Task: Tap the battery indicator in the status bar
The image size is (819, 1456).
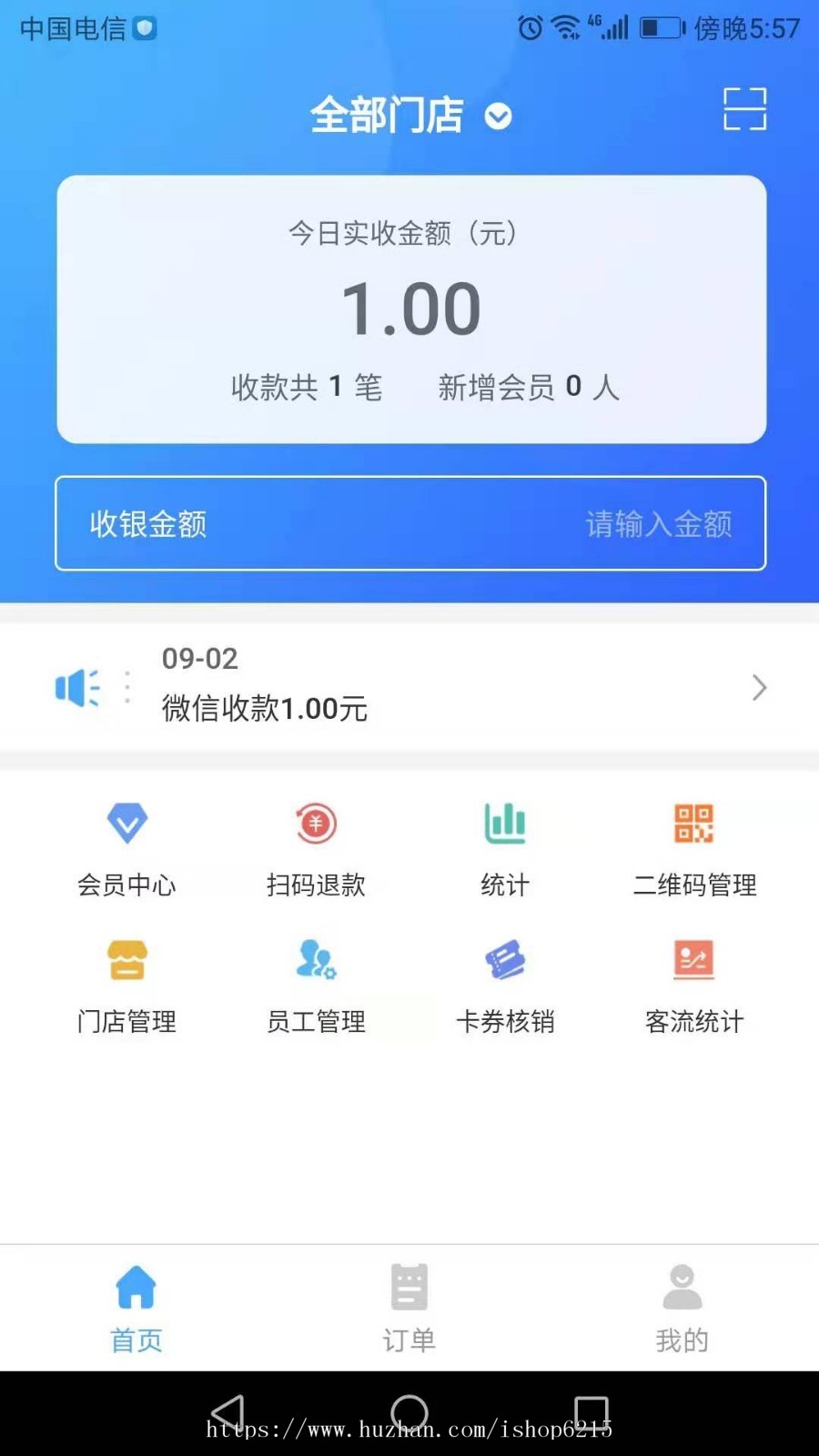Action: [x=660, y=28]
